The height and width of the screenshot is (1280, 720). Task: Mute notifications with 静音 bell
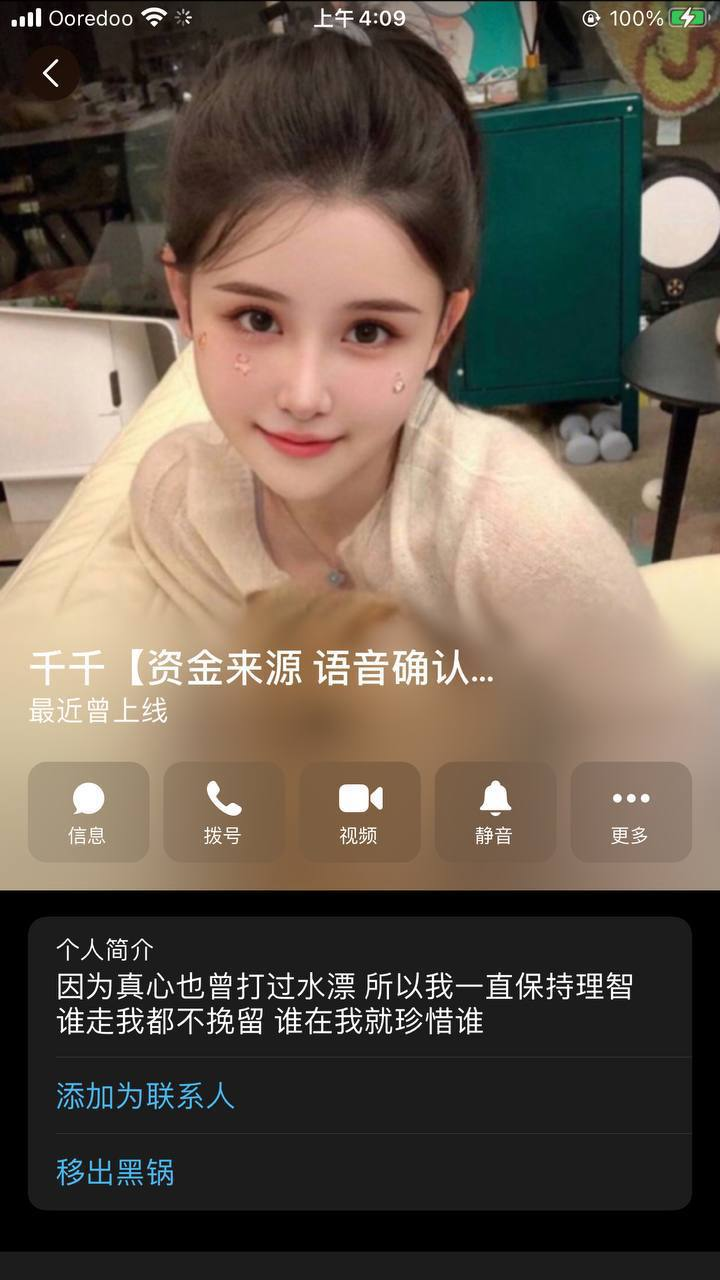[495, 812]
